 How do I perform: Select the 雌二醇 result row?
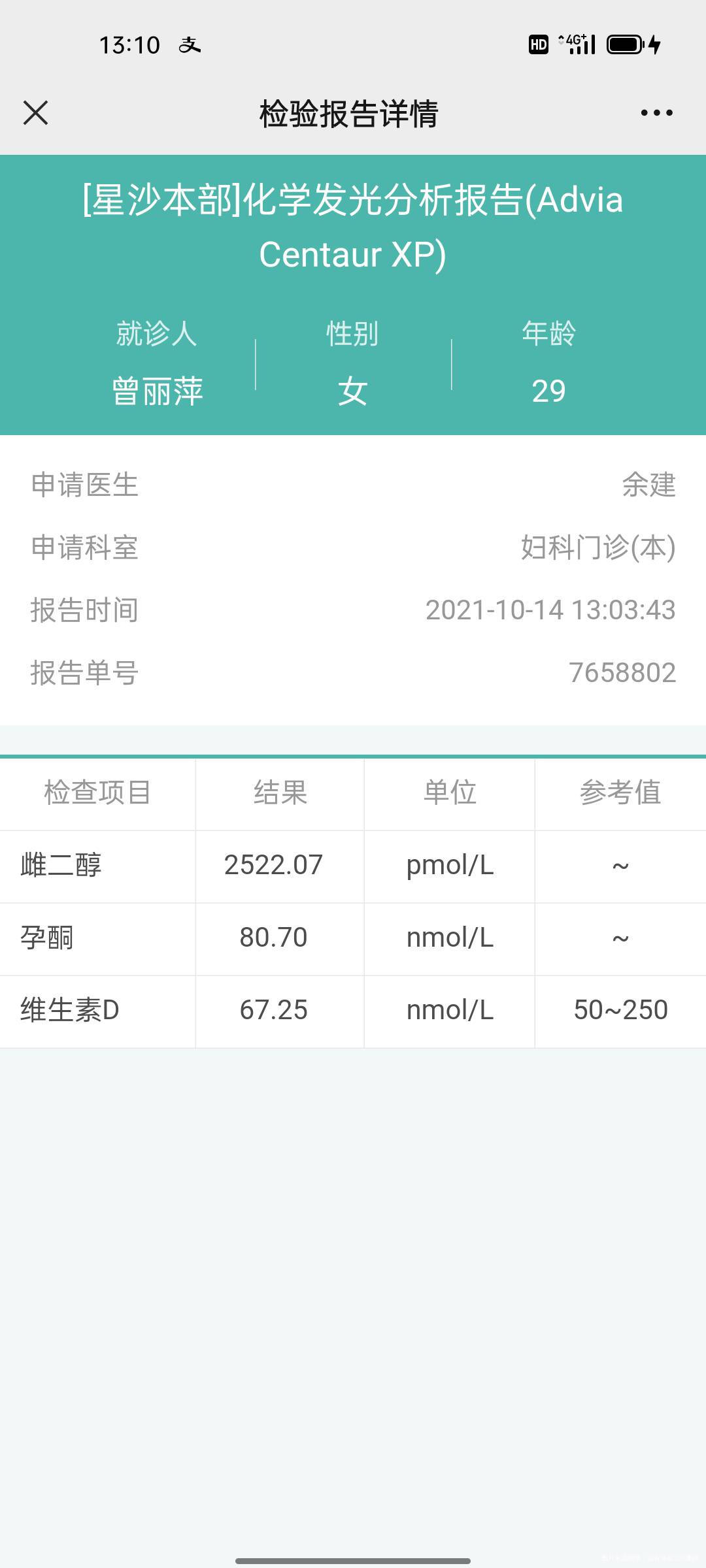point(353,866)
